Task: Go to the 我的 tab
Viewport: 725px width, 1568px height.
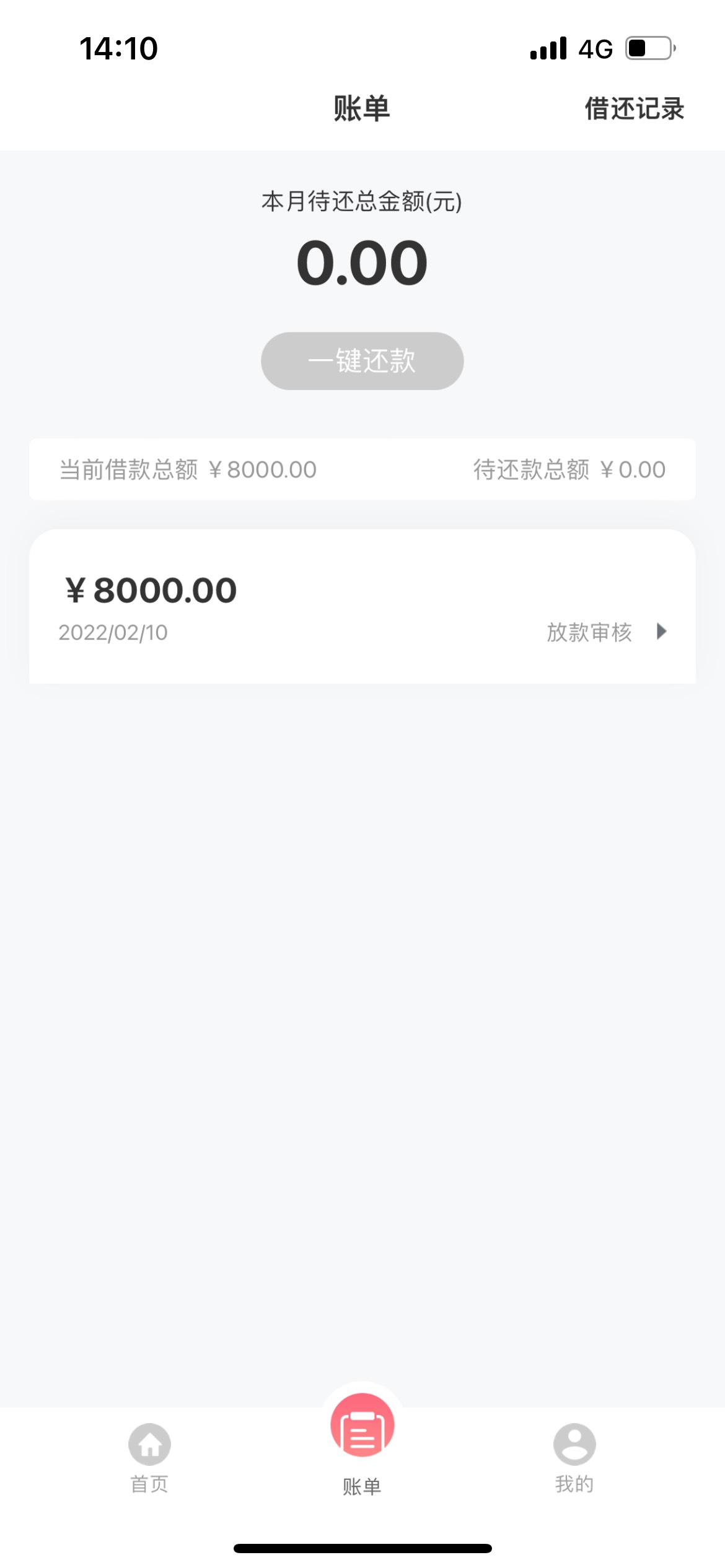Action: [x=574, y=1458]
